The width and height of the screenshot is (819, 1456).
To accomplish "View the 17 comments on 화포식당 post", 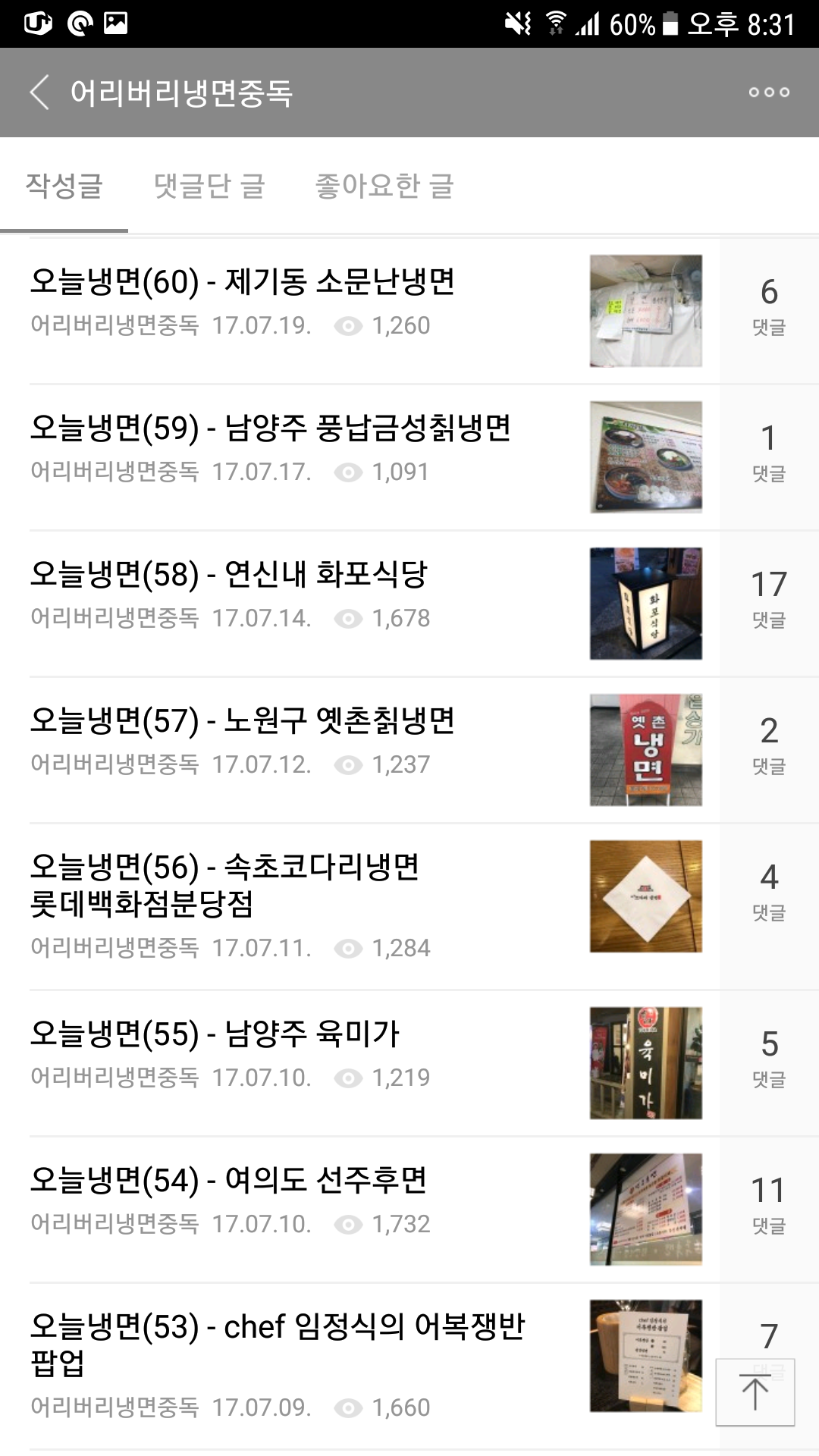I will point(769,604).
